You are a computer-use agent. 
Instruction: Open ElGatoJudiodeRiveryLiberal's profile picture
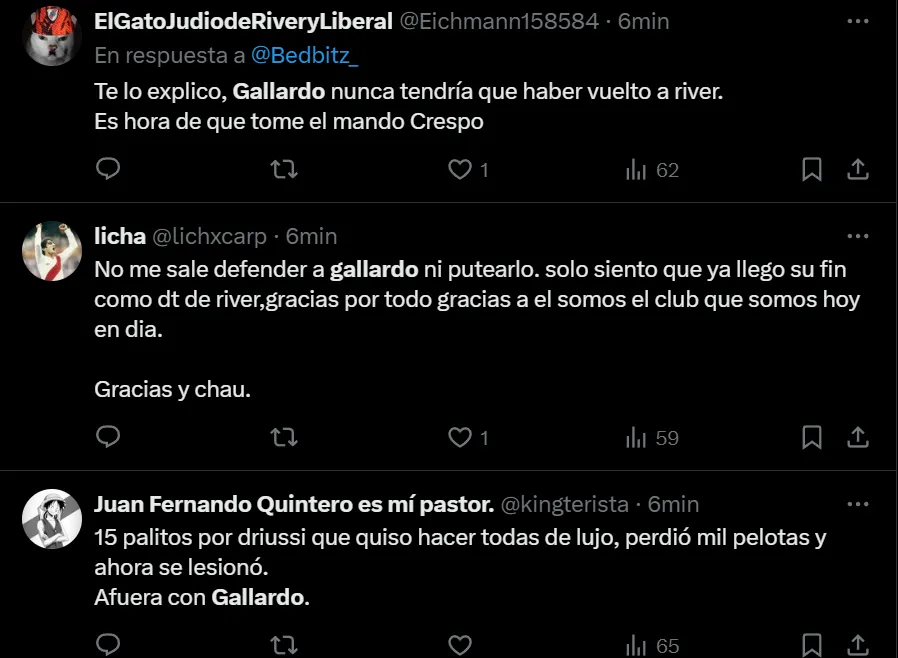[x=52, y=36]
